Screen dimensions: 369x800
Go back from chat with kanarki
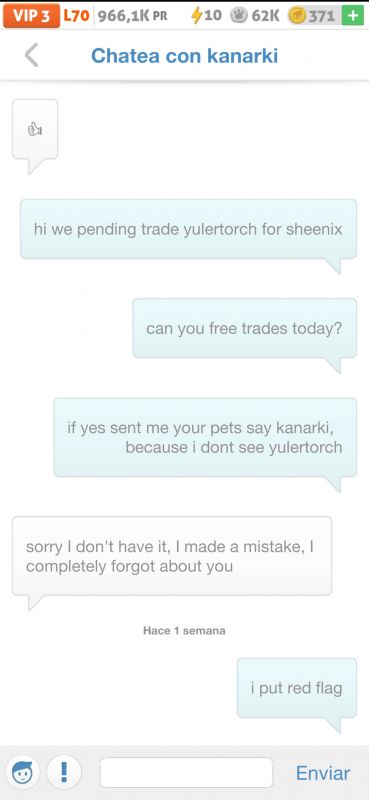(x=31, y=55)
